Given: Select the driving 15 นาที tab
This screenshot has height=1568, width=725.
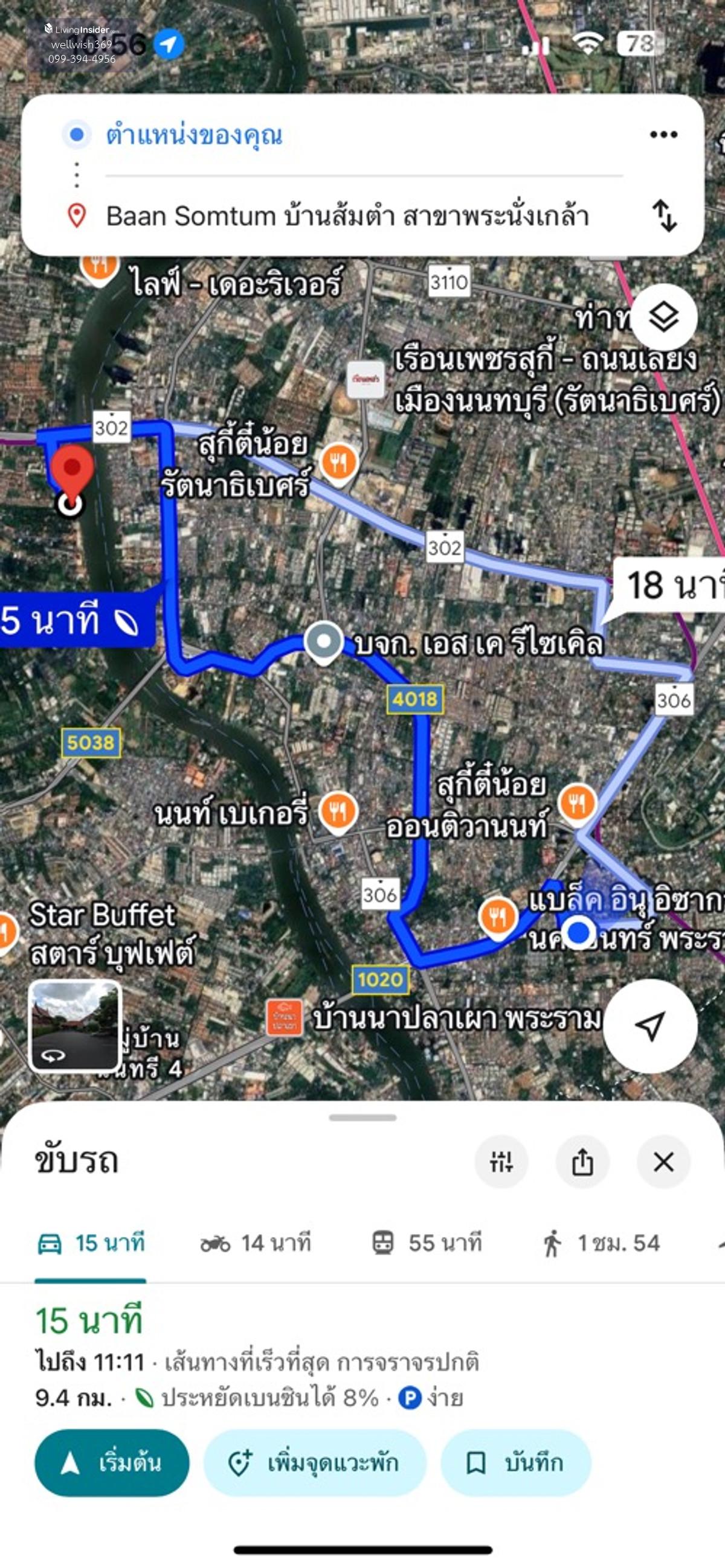Looking at the screenshot, I should click(91, 1243).
